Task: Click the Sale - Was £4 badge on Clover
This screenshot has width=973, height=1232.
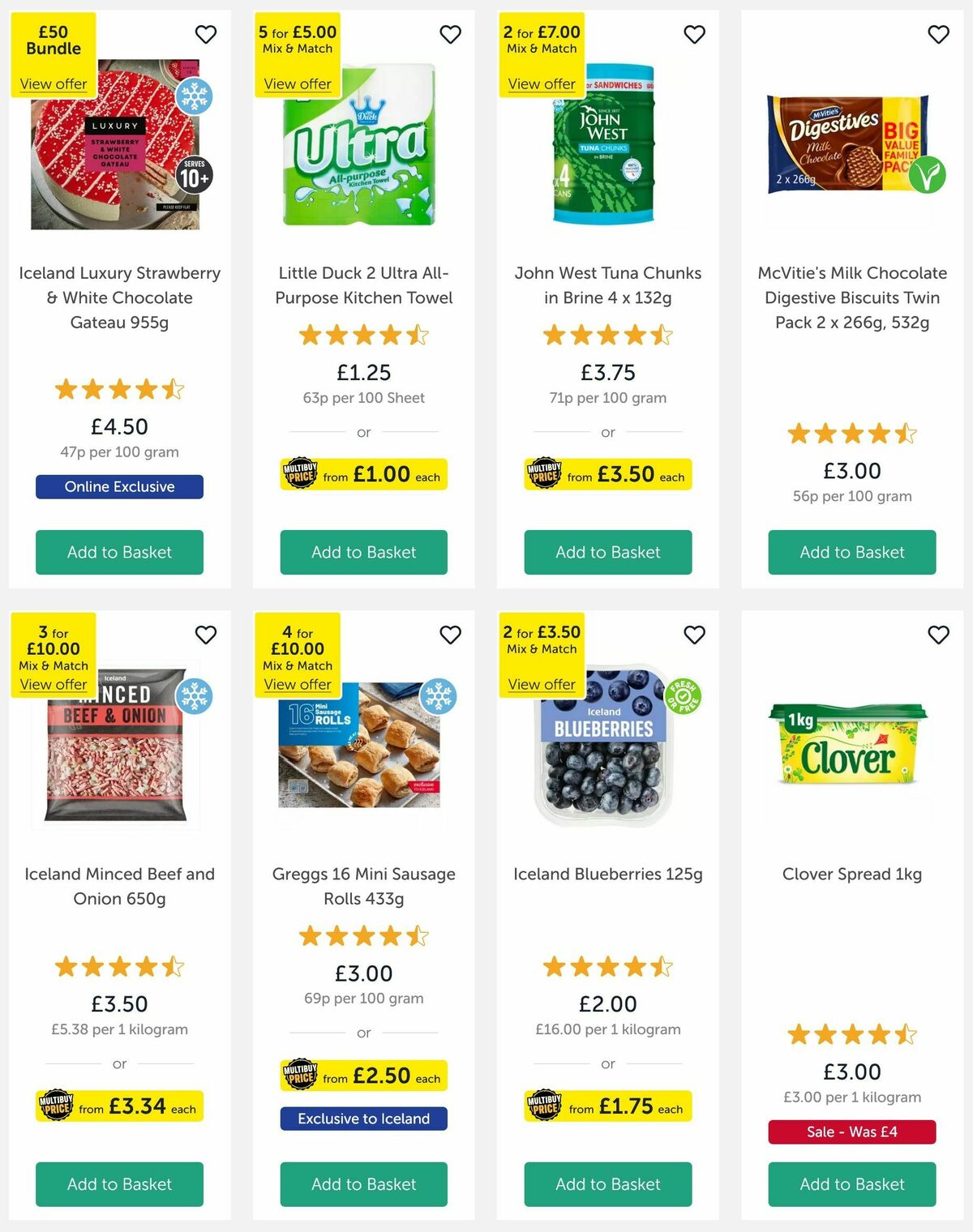Action: point(851,1131)
